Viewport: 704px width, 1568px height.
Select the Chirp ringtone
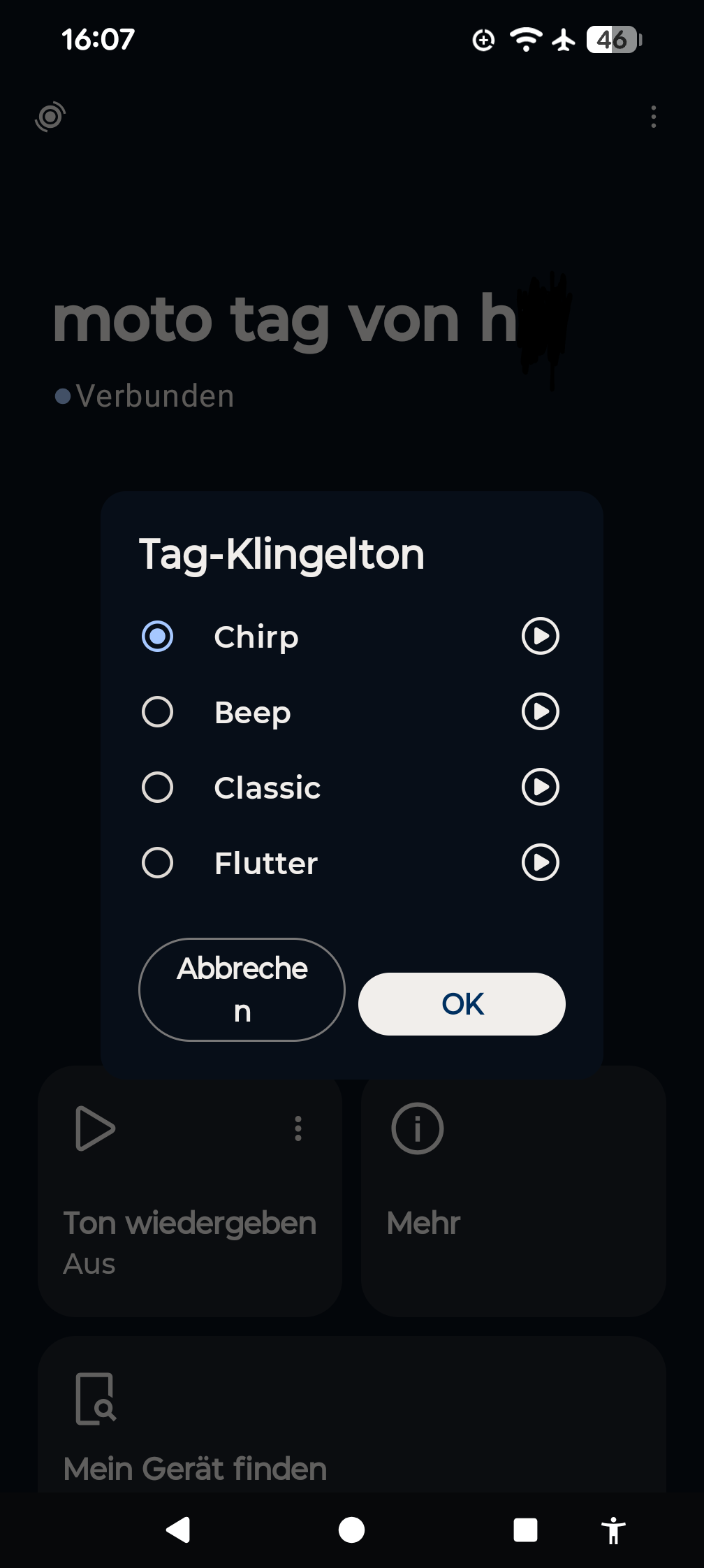click(158, 636)
